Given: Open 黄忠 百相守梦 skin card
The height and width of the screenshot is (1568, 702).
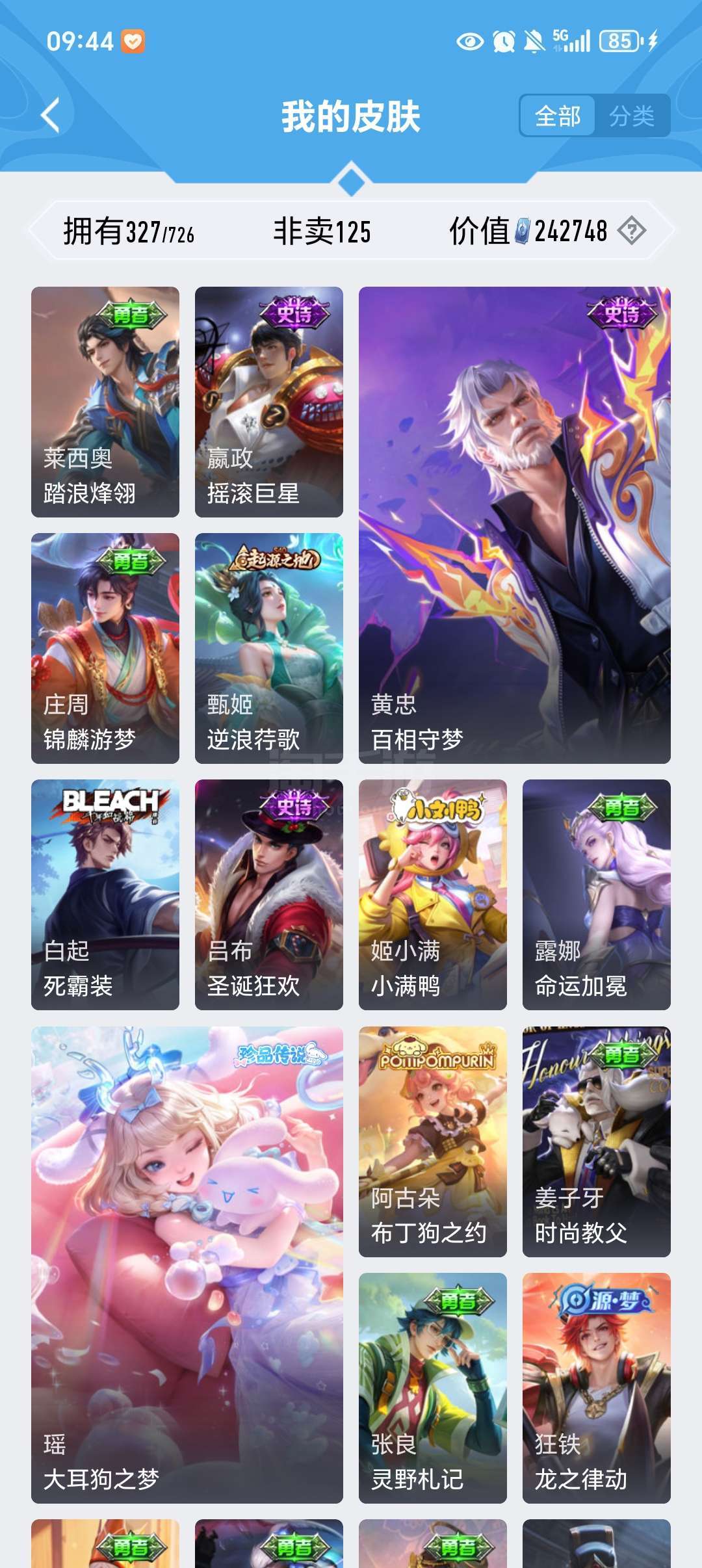Looking at the screenshot, I should 515,525.
